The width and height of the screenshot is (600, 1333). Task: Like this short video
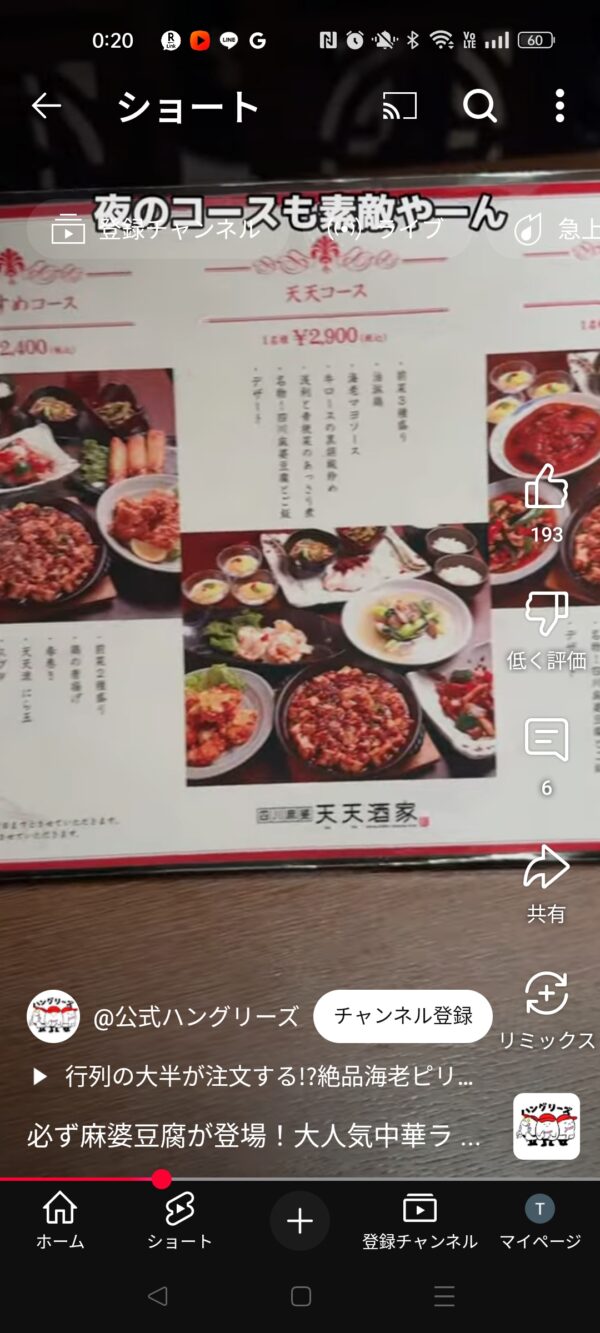[546, 488]
